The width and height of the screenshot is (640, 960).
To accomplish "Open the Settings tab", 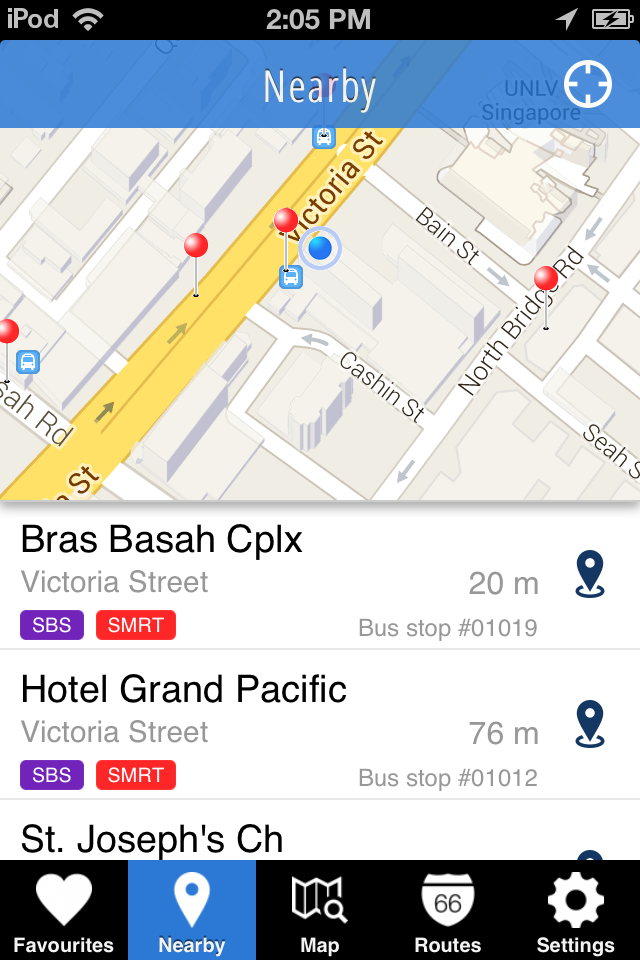I will [x=576, y=910].
